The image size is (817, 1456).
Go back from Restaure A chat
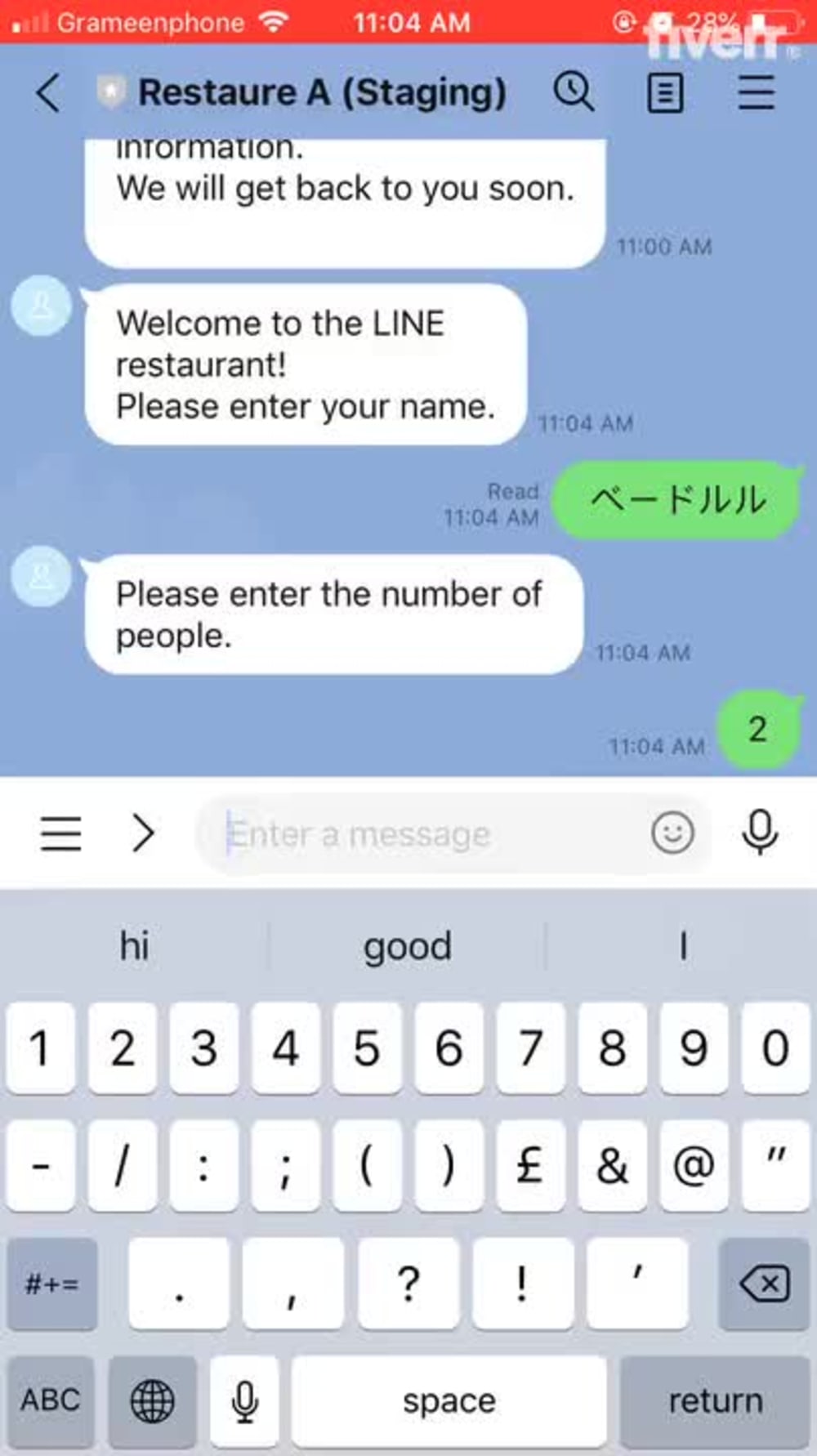48,92
